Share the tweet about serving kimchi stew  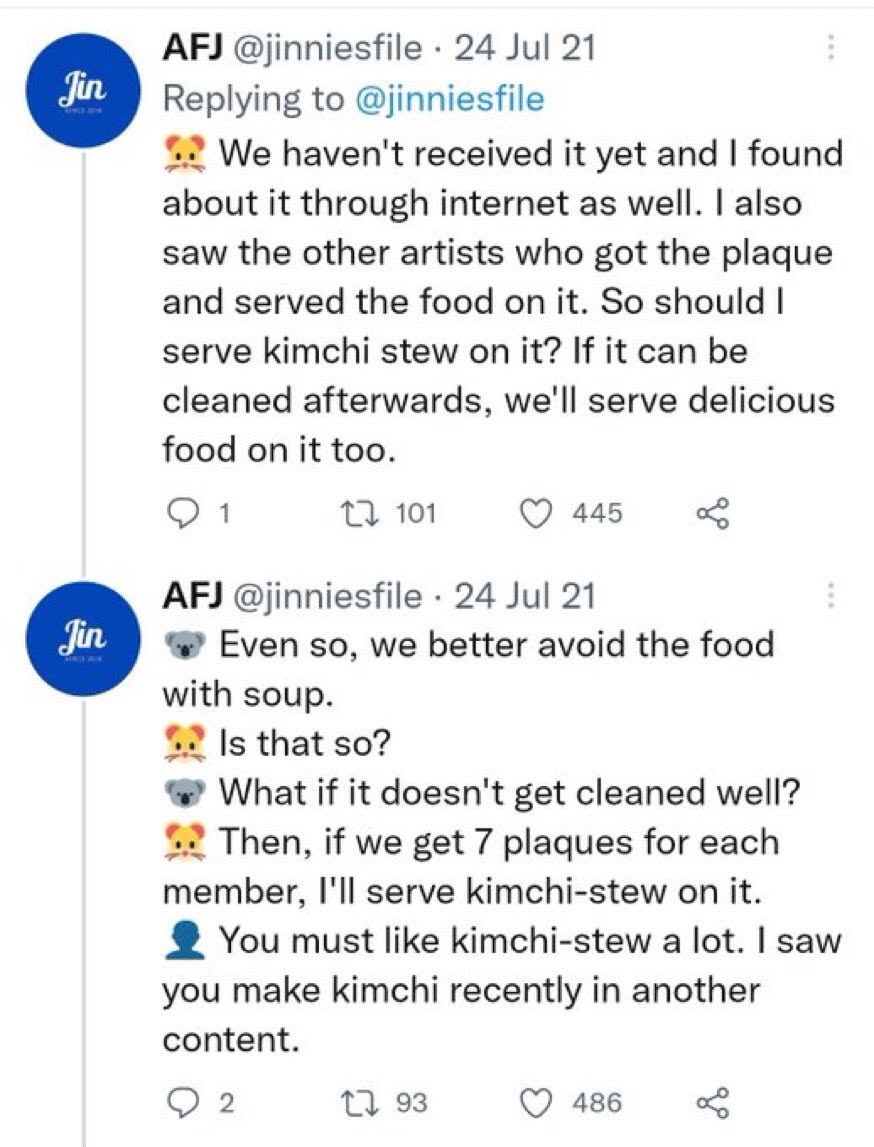[714, 513]
